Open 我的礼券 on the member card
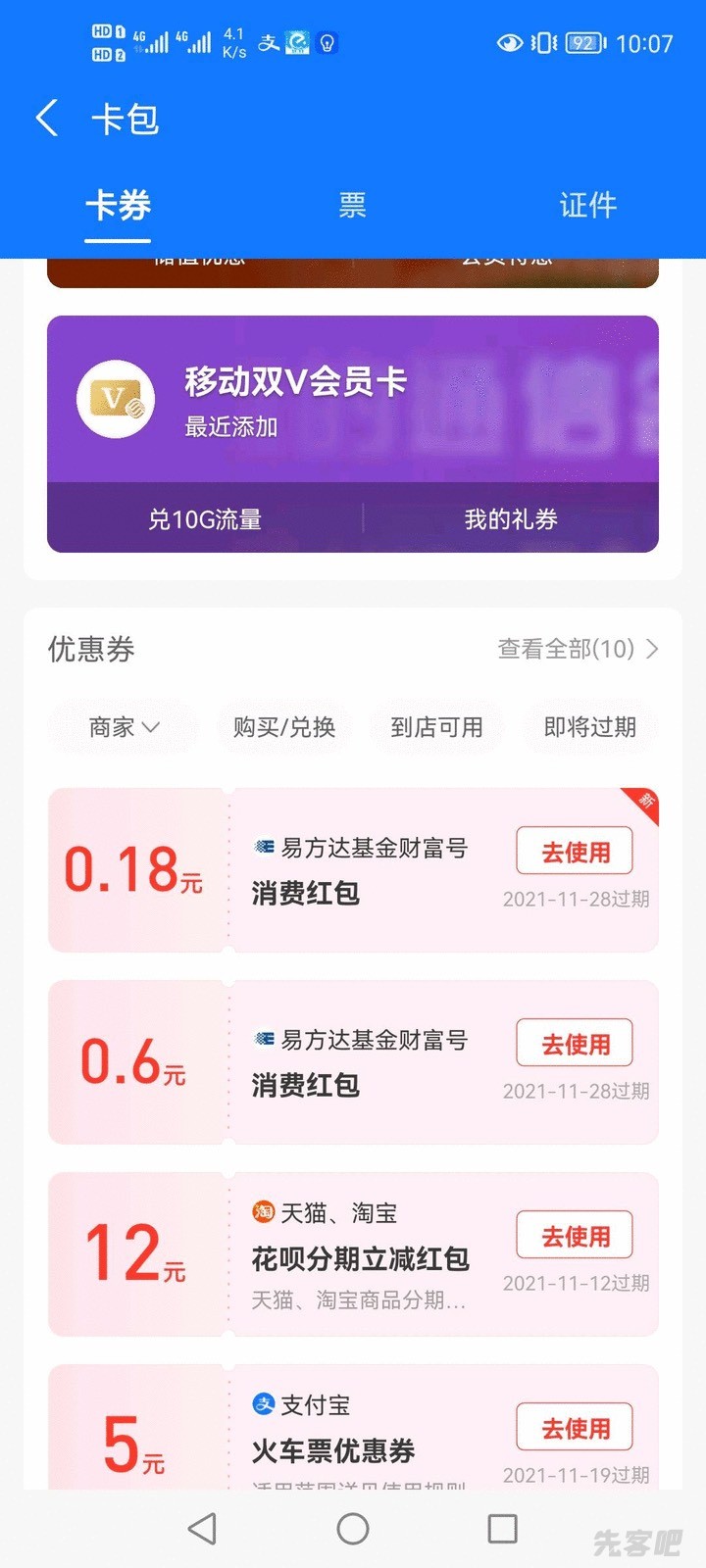The width and height of the screenshot is (706, 1568). tap(510, 518)
